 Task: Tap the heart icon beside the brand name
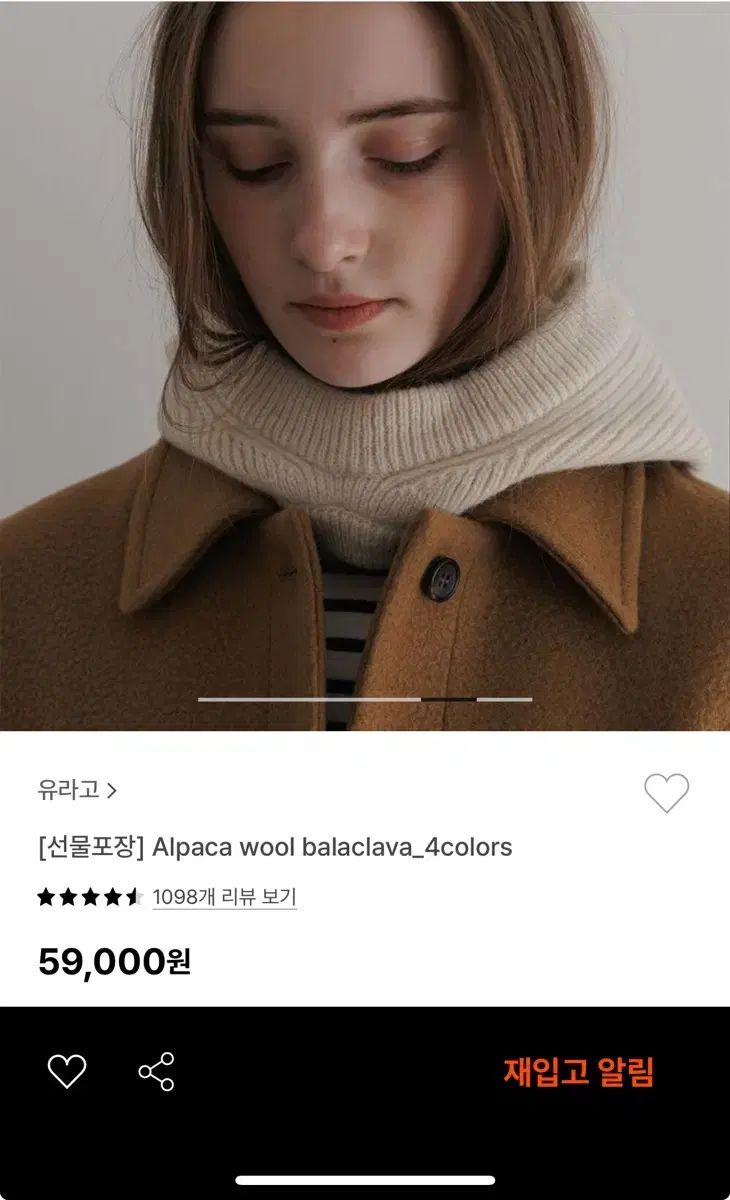666,793
